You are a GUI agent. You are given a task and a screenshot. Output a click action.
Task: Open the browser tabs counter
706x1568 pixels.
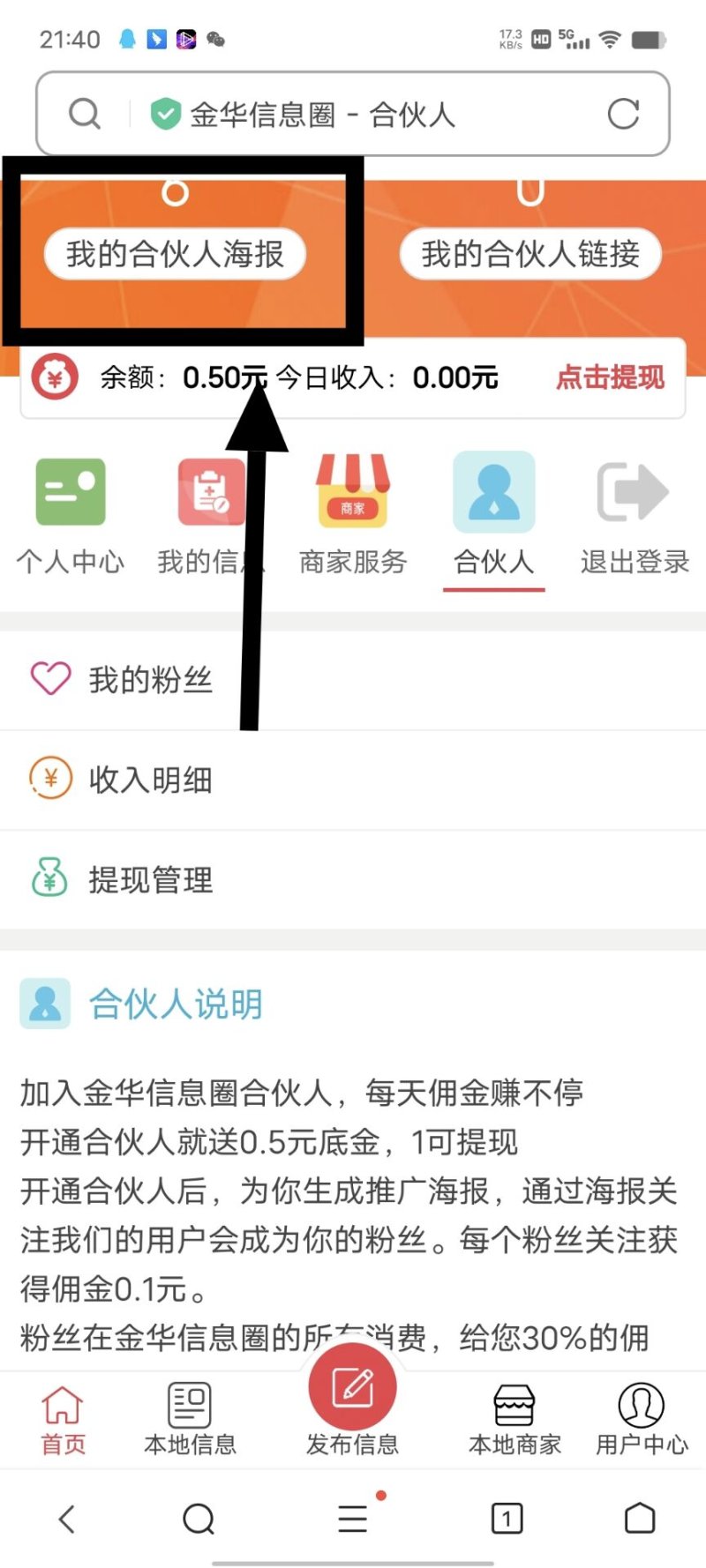507,1519
